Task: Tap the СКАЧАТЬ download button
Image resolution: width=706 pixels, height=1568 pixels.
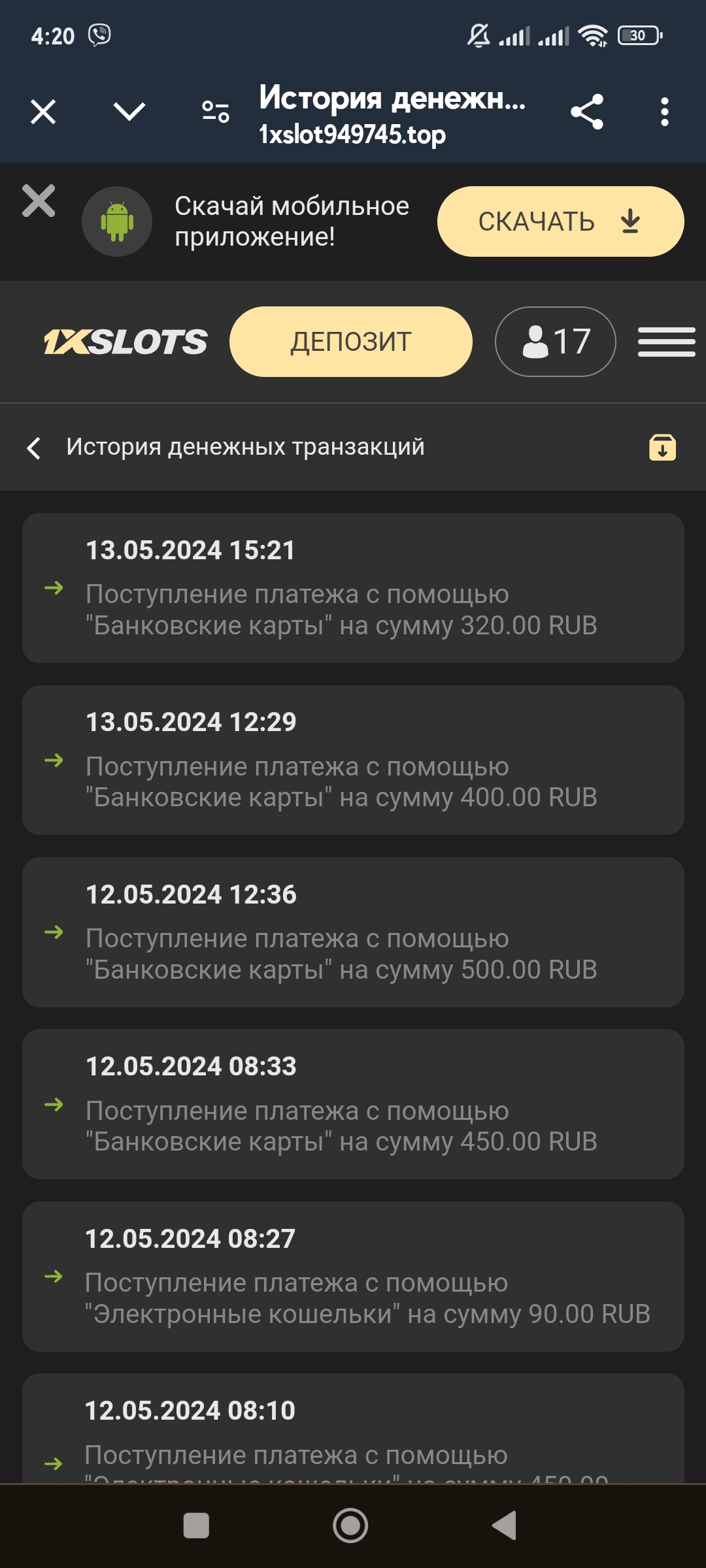Action: coord(560,221)
